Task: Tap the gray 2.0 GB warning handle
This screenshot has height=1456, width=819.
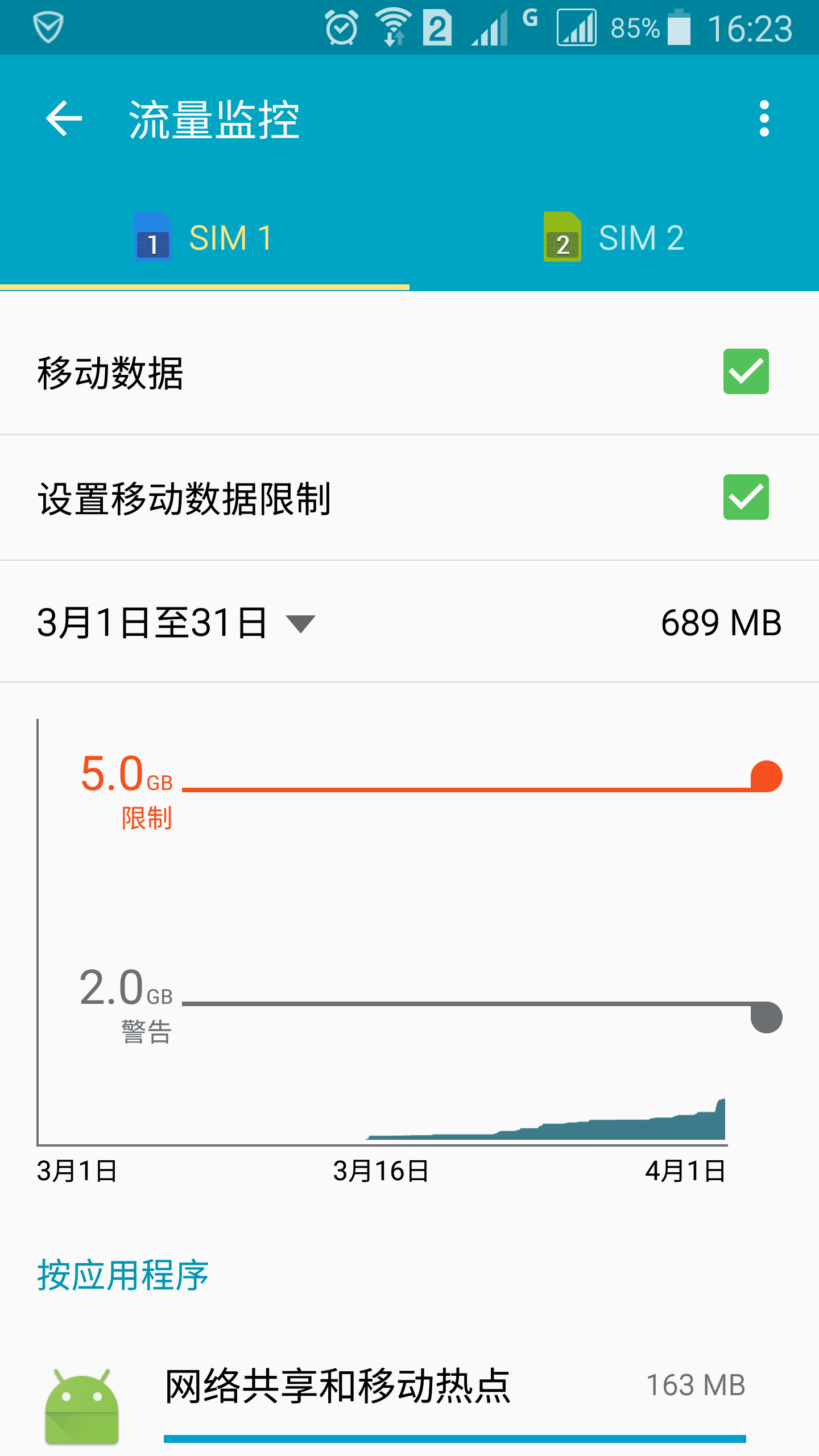Action: (766, 1017)
